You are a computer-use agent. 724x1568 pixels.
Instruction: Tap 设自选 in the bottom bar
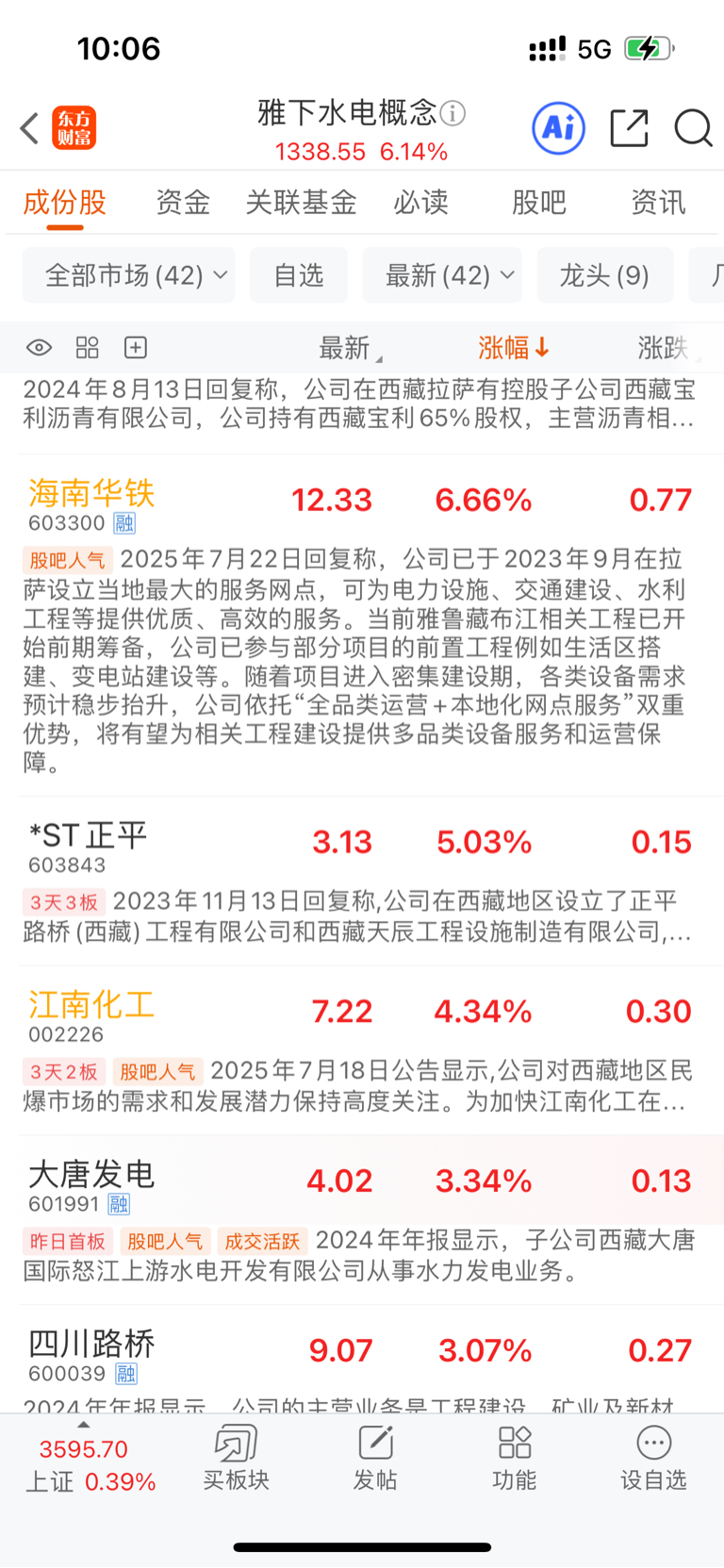[653, 1458]
